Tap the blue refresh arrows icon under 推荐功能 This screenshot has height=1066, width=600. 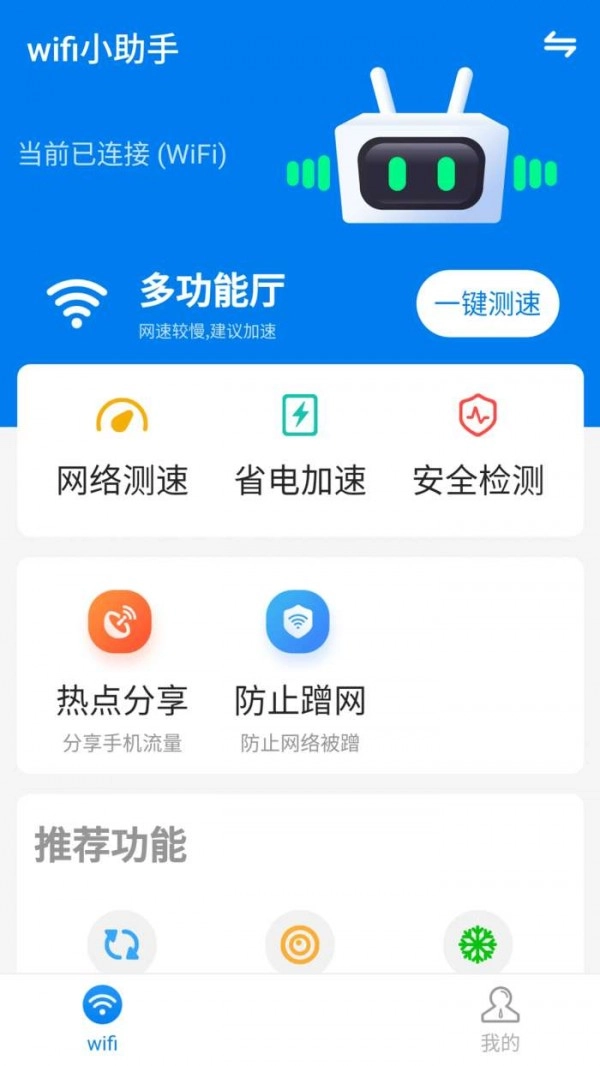pyautogui.click(x=122, y=943)
